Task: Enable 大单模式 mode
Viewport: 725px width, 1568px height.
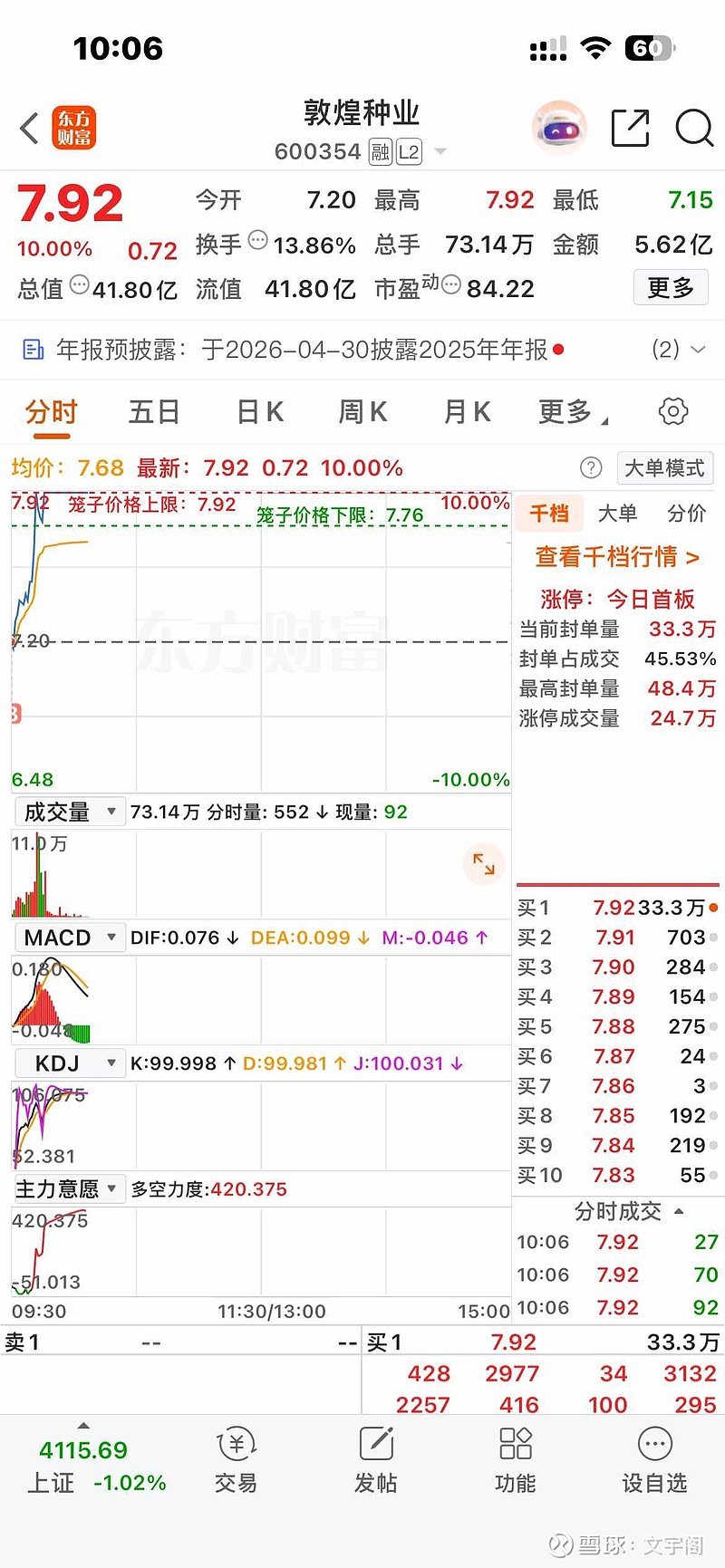Action: [x=664, y=467]
